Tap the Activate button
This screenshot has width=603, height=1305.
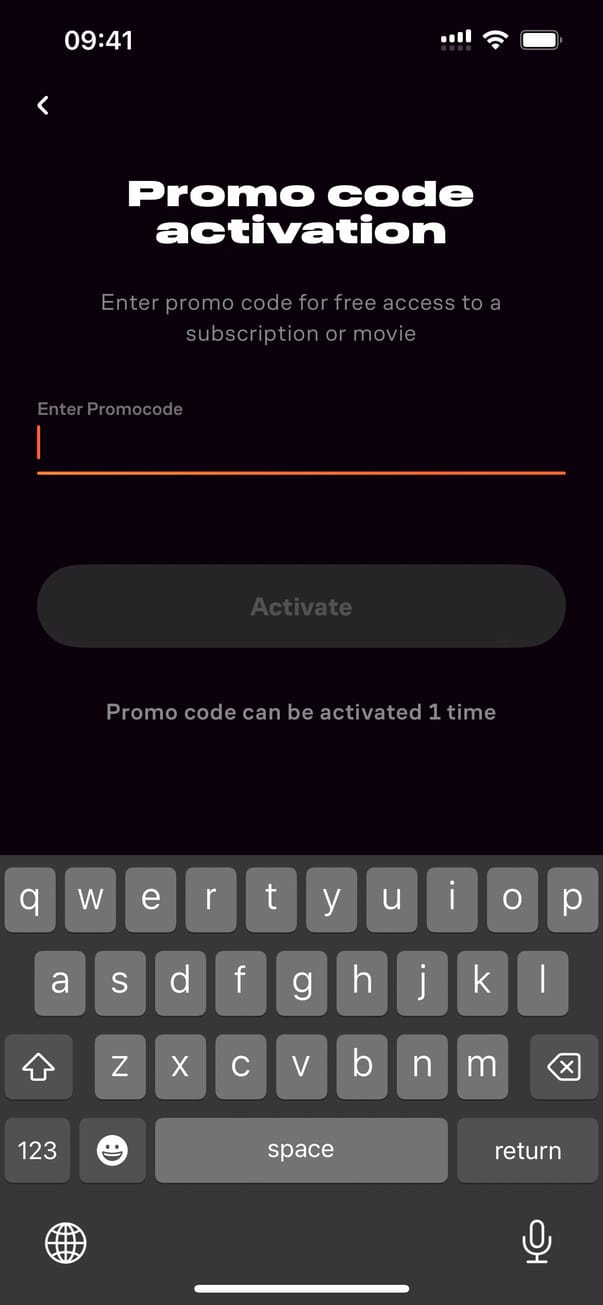(x=301, y=606)
